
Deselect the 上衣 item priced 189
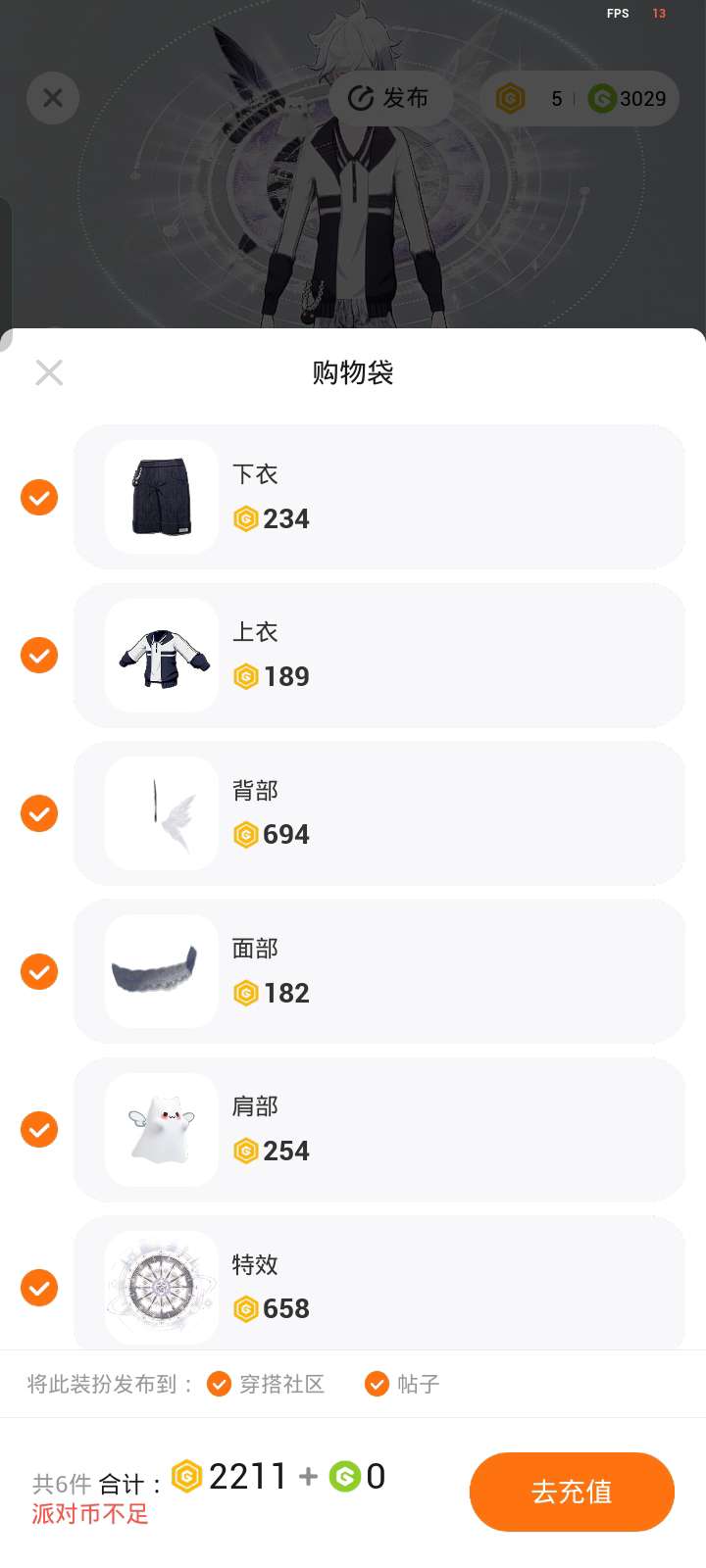[39, 655]
